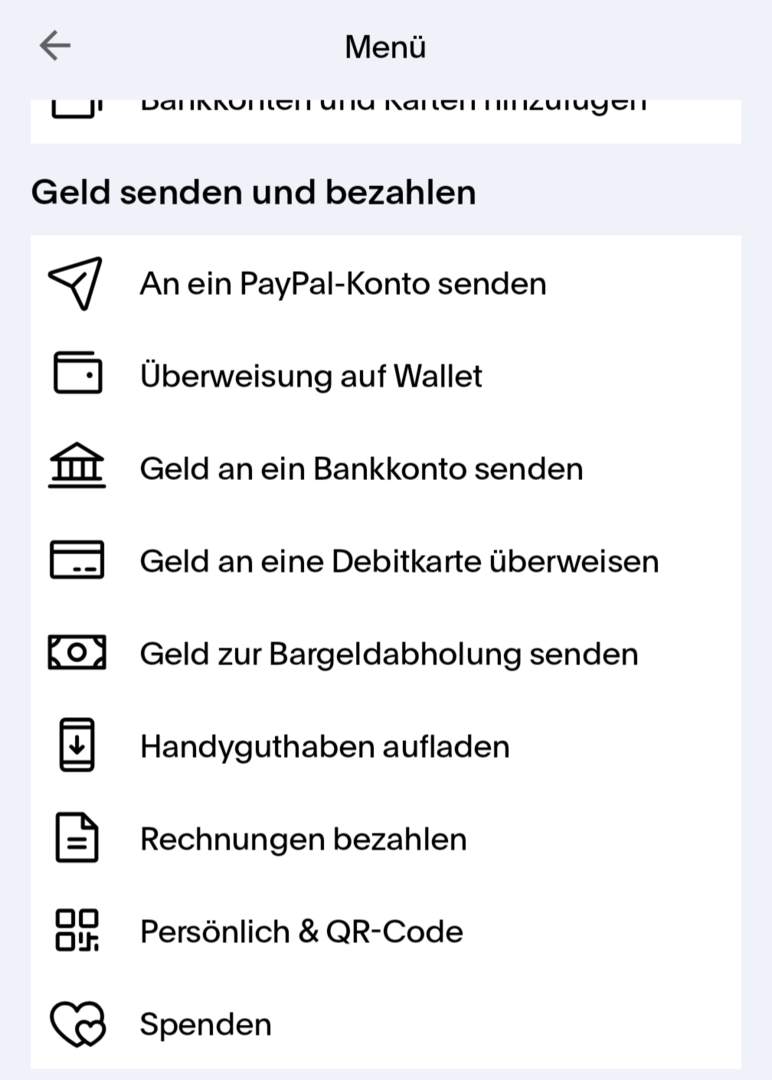Go back using the arrow icon
Viewport: 772px width, 1080px height.
pyautogui.click(x=55, y=46)
